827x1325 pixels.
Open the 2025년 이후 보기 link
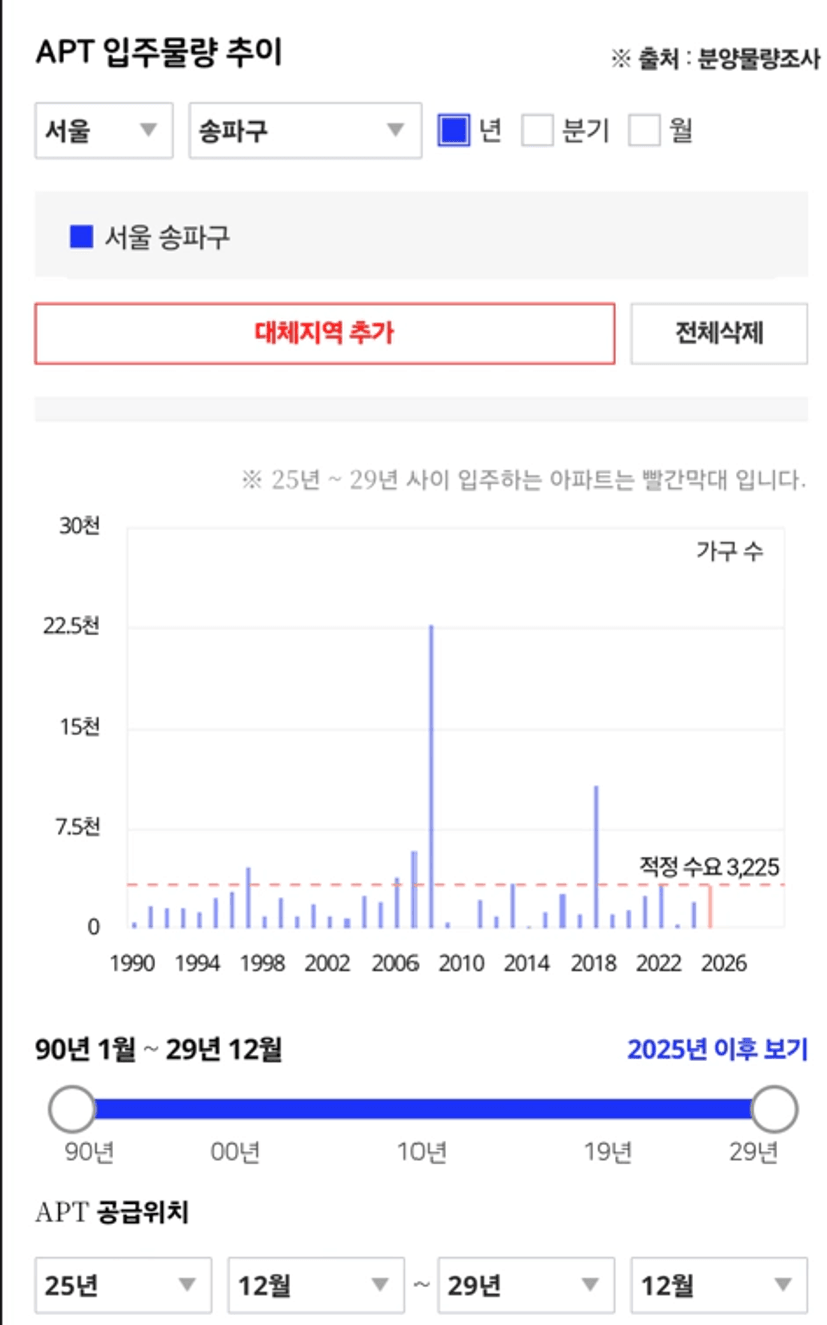coord(717,1050)
